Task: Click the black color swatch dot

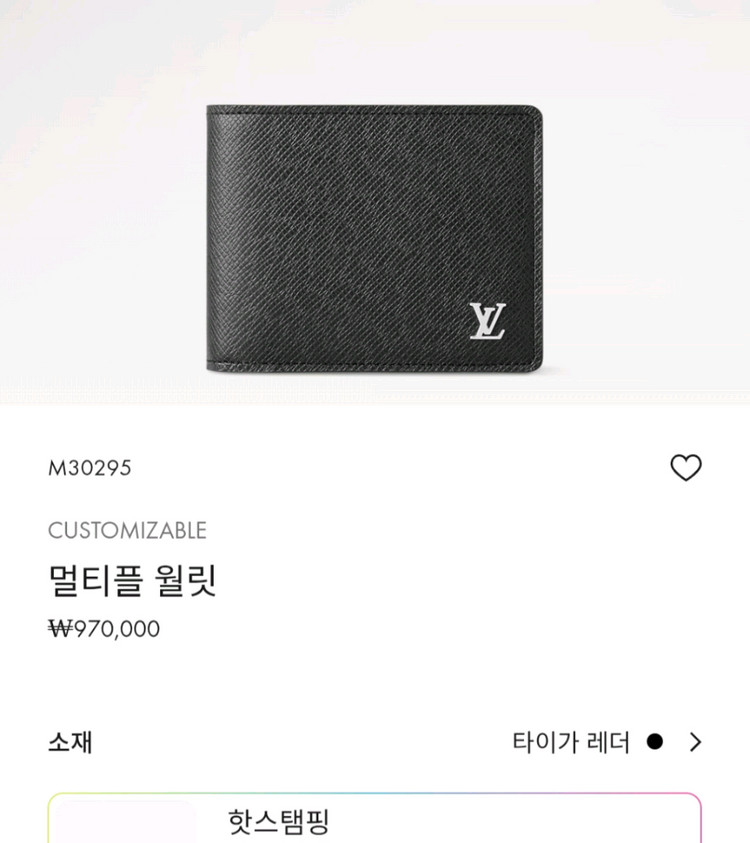Action: coord(655,742)
